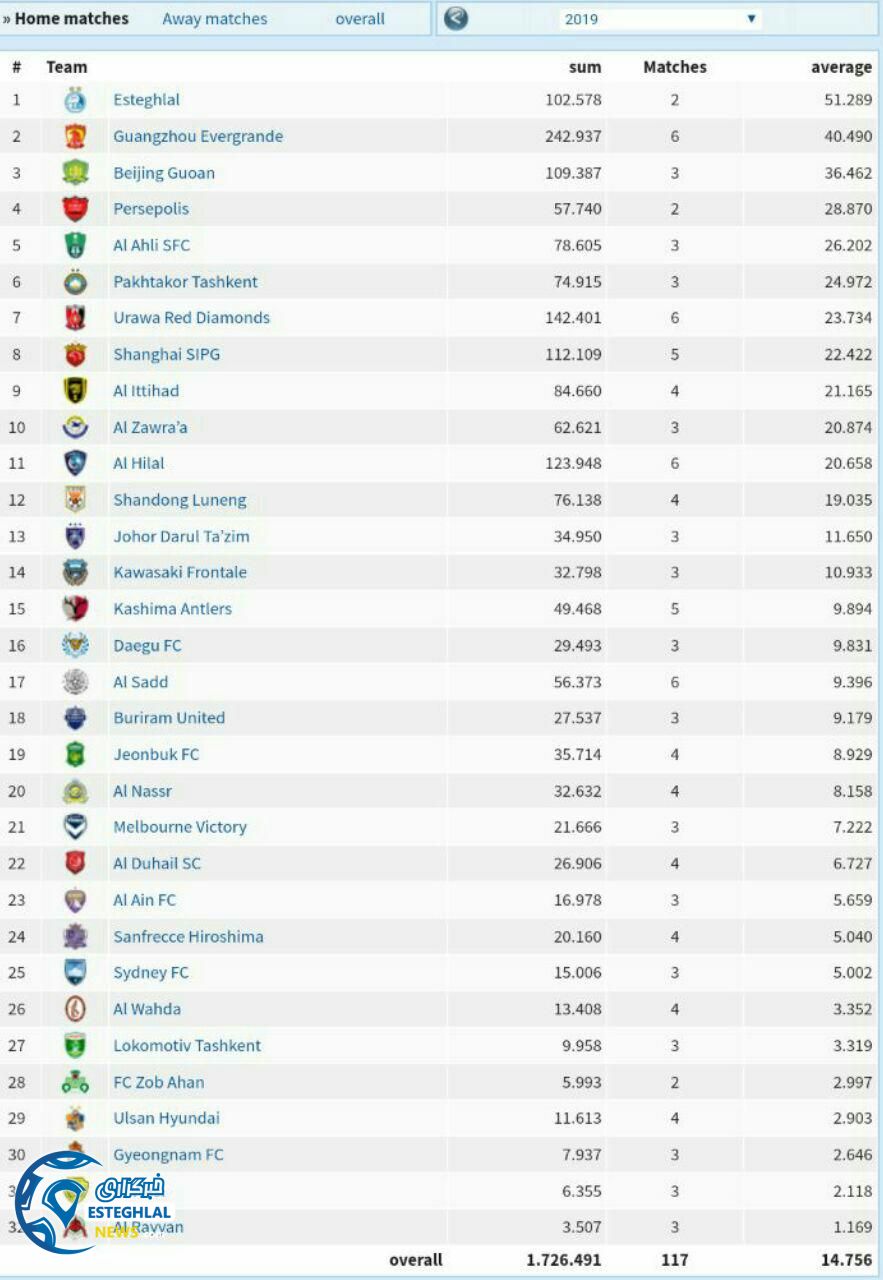View Beijing Guoan team details
The image size is (883, 1280).
[164, 173]
